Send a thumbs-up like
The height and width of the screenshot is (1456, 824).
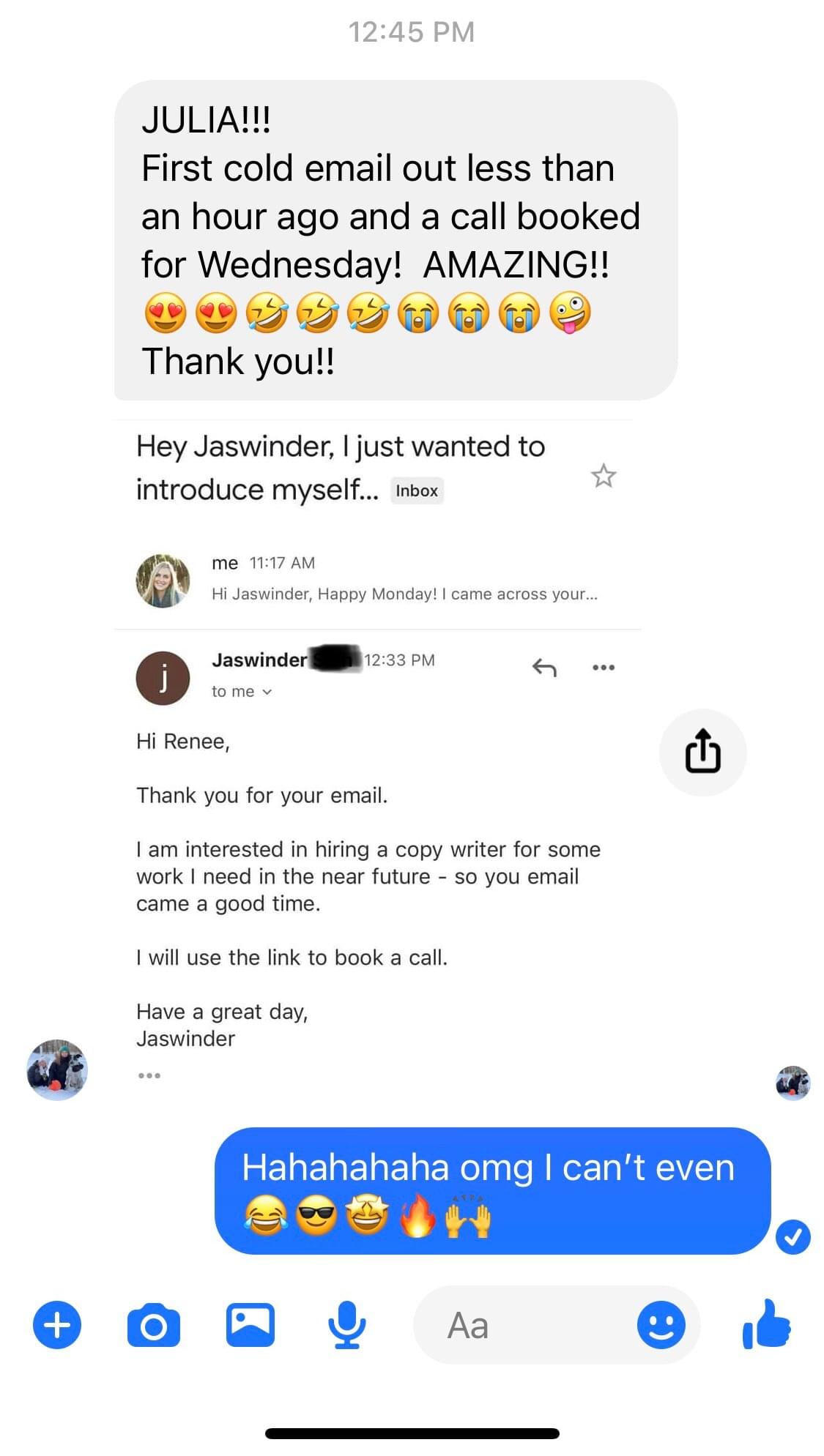click(767, 1324)
